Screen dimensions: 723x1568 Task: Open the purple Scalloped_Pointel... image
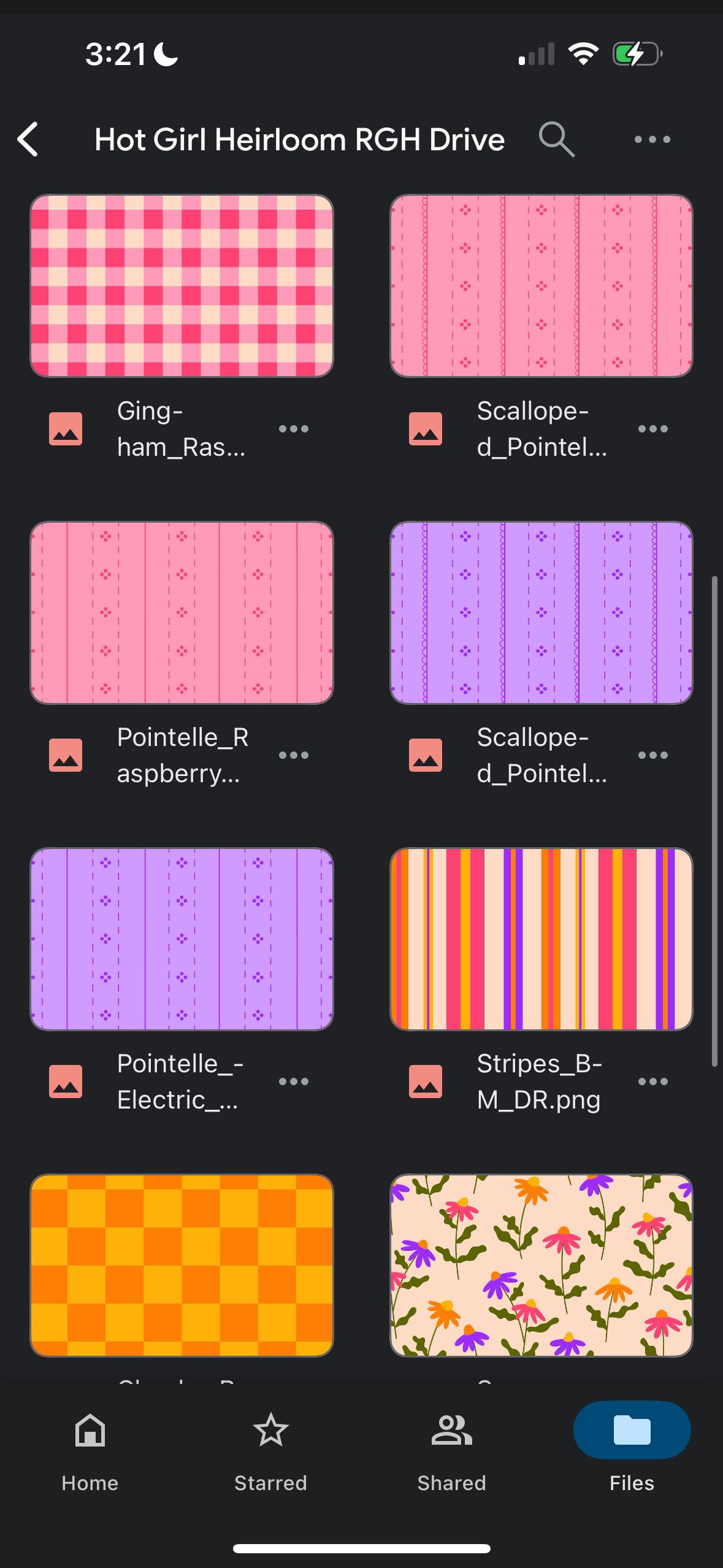541,612
